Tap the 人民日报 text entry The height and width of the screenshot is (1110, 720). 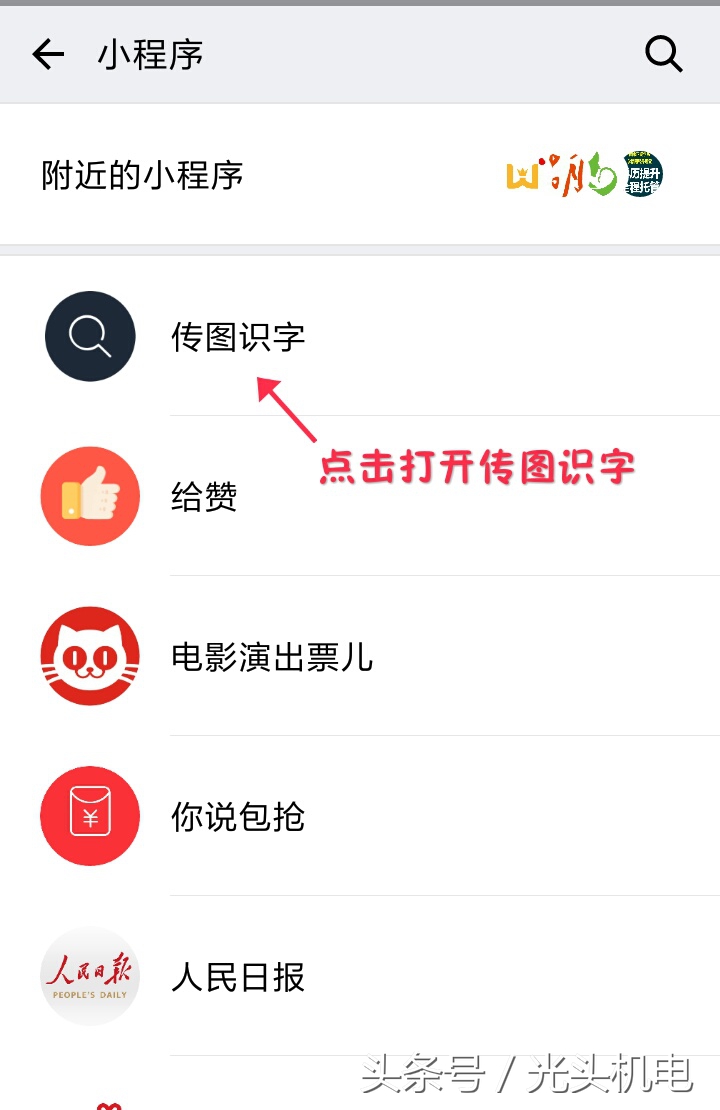[x=237, y=977]
